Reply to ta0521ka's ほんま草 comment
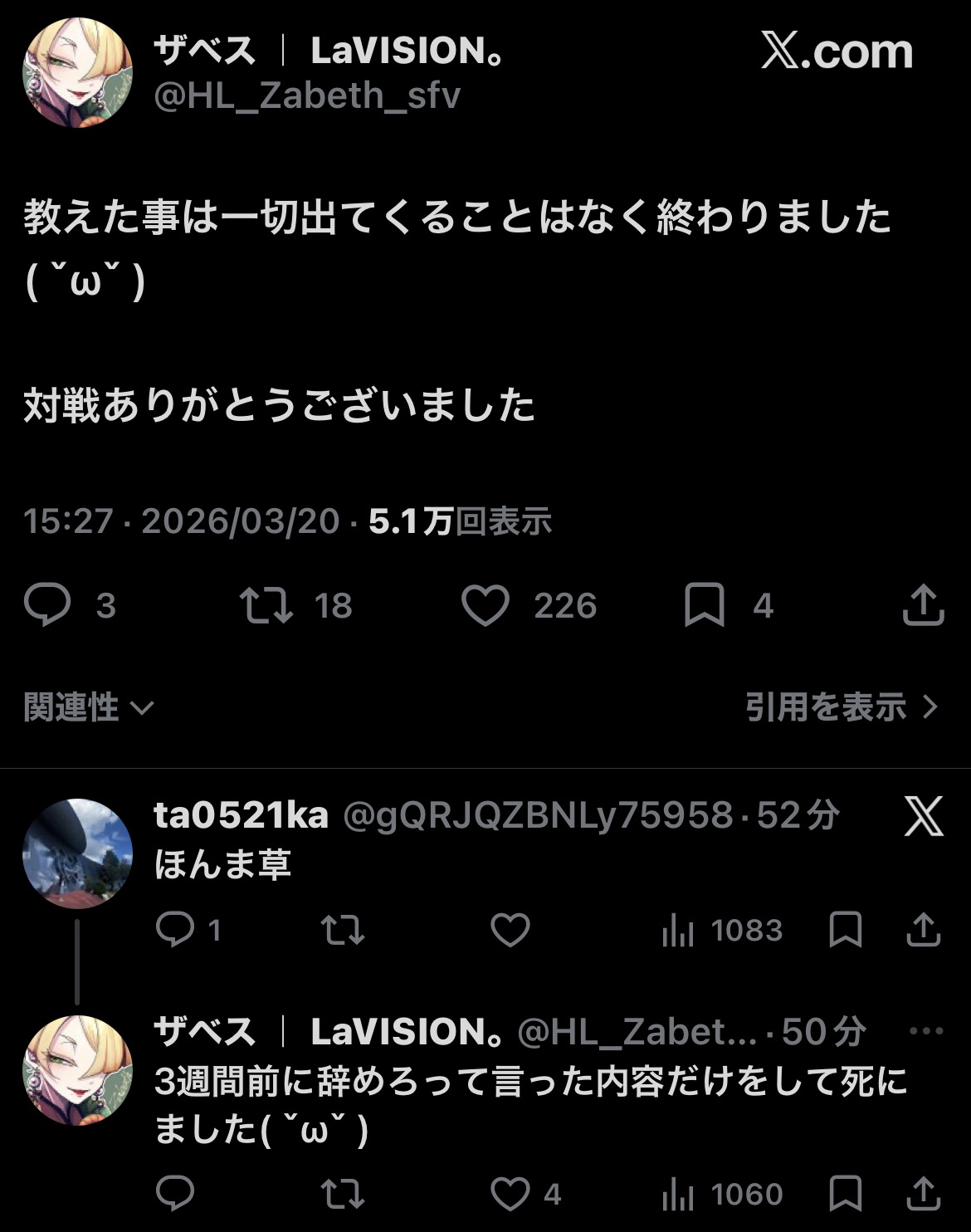The width and height of the screenshot is (971, 1232). [x=175, y=930]
